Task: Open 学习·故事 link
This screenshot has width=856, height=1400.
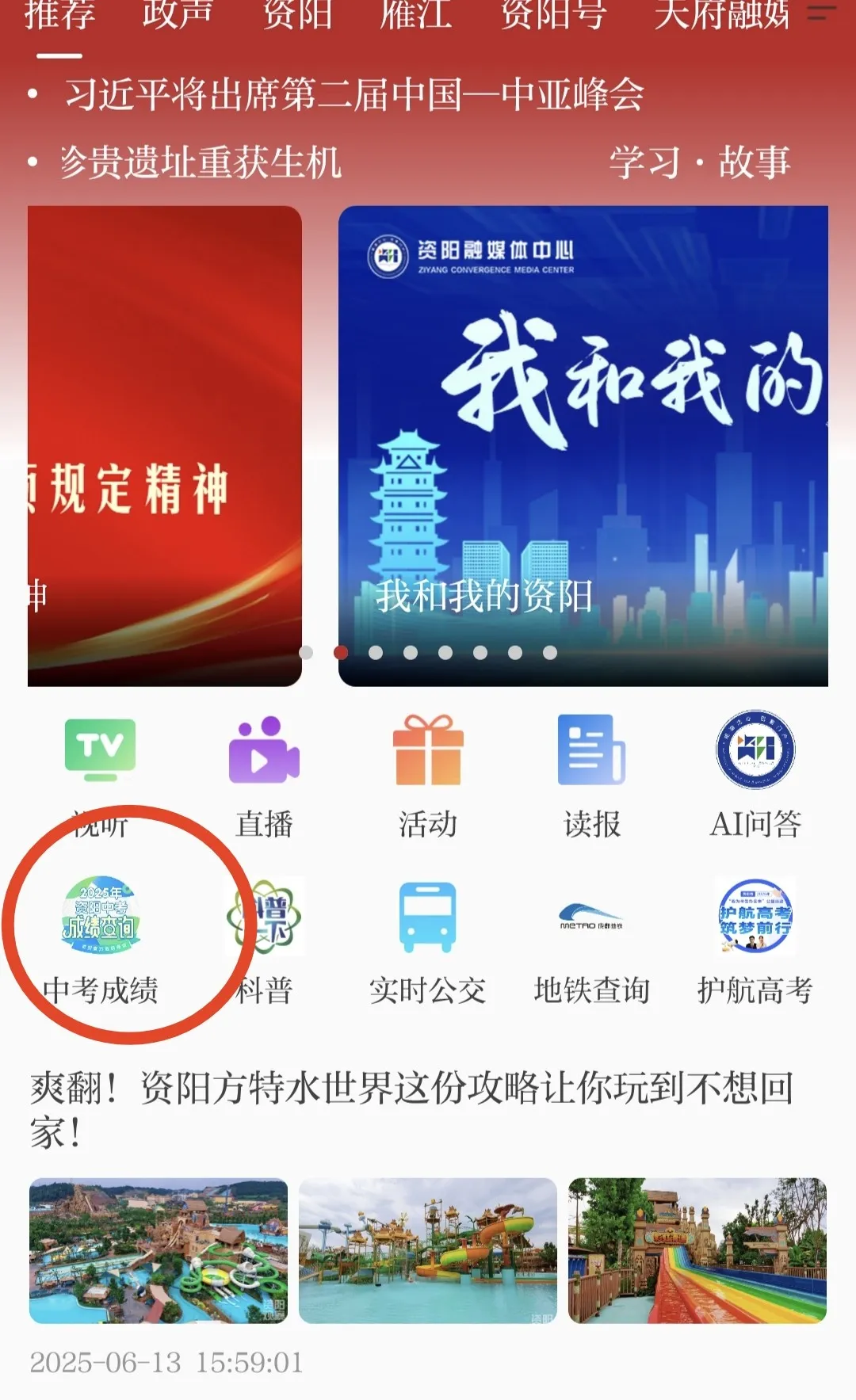Action: (x=700, y=162)
